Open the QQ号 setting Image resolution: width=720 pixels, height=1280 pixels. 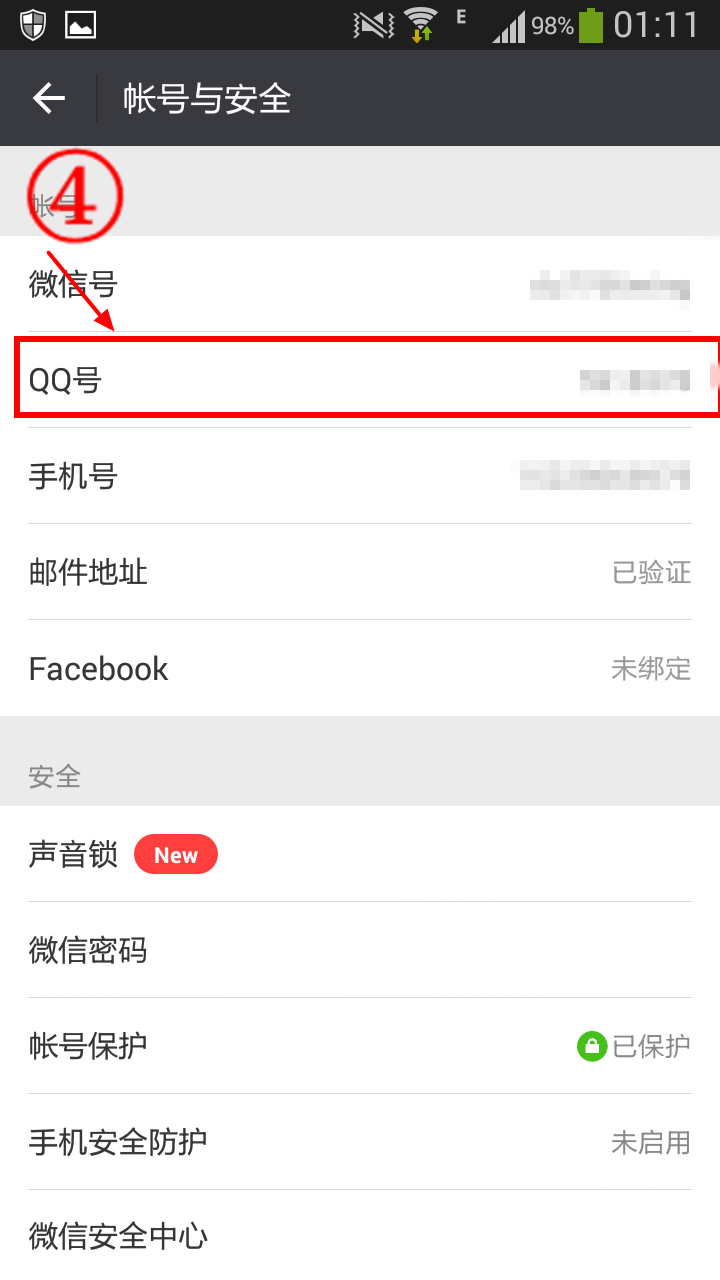tap(360, 380)
